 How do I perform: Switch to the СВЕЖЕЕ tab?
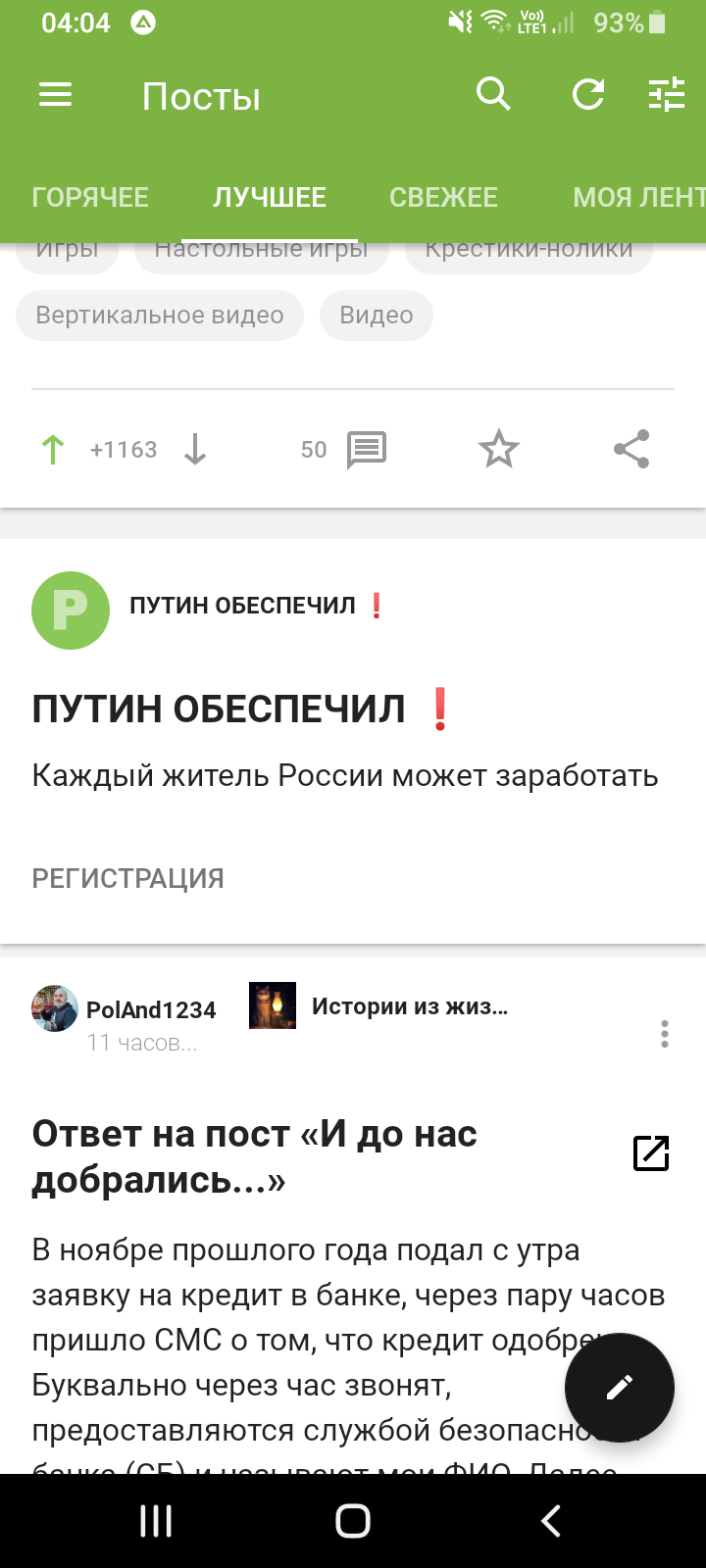click(443, 198)
